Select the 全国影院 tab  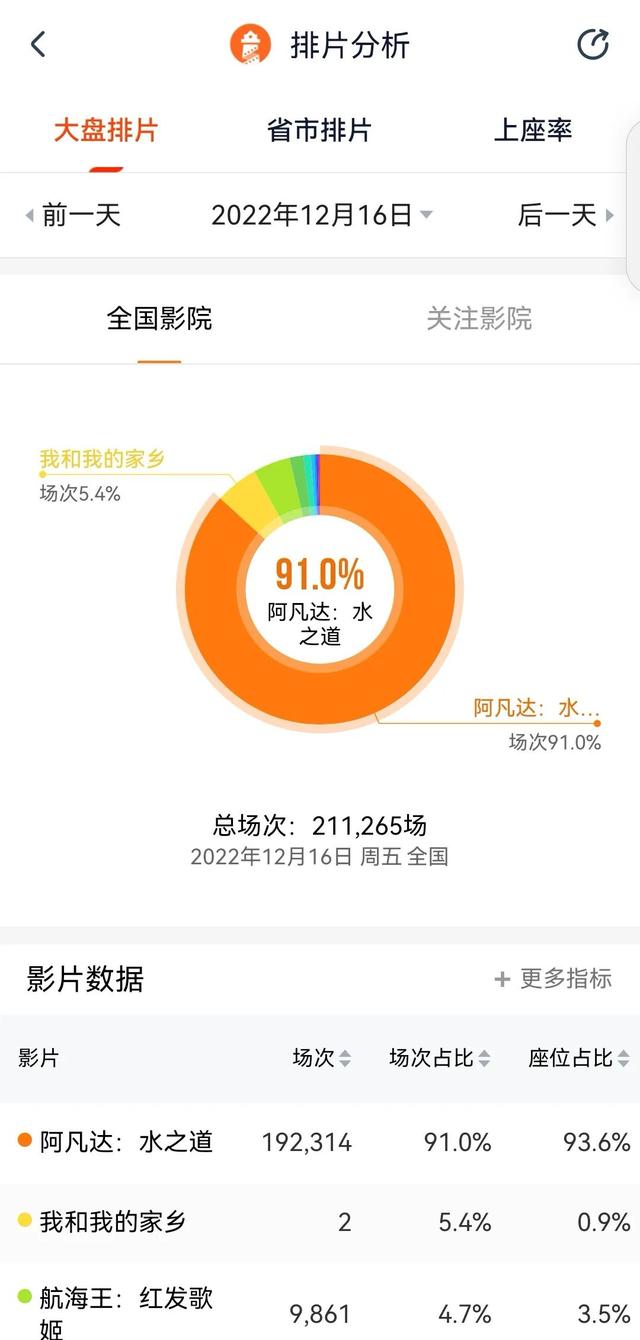click(159, 319)
